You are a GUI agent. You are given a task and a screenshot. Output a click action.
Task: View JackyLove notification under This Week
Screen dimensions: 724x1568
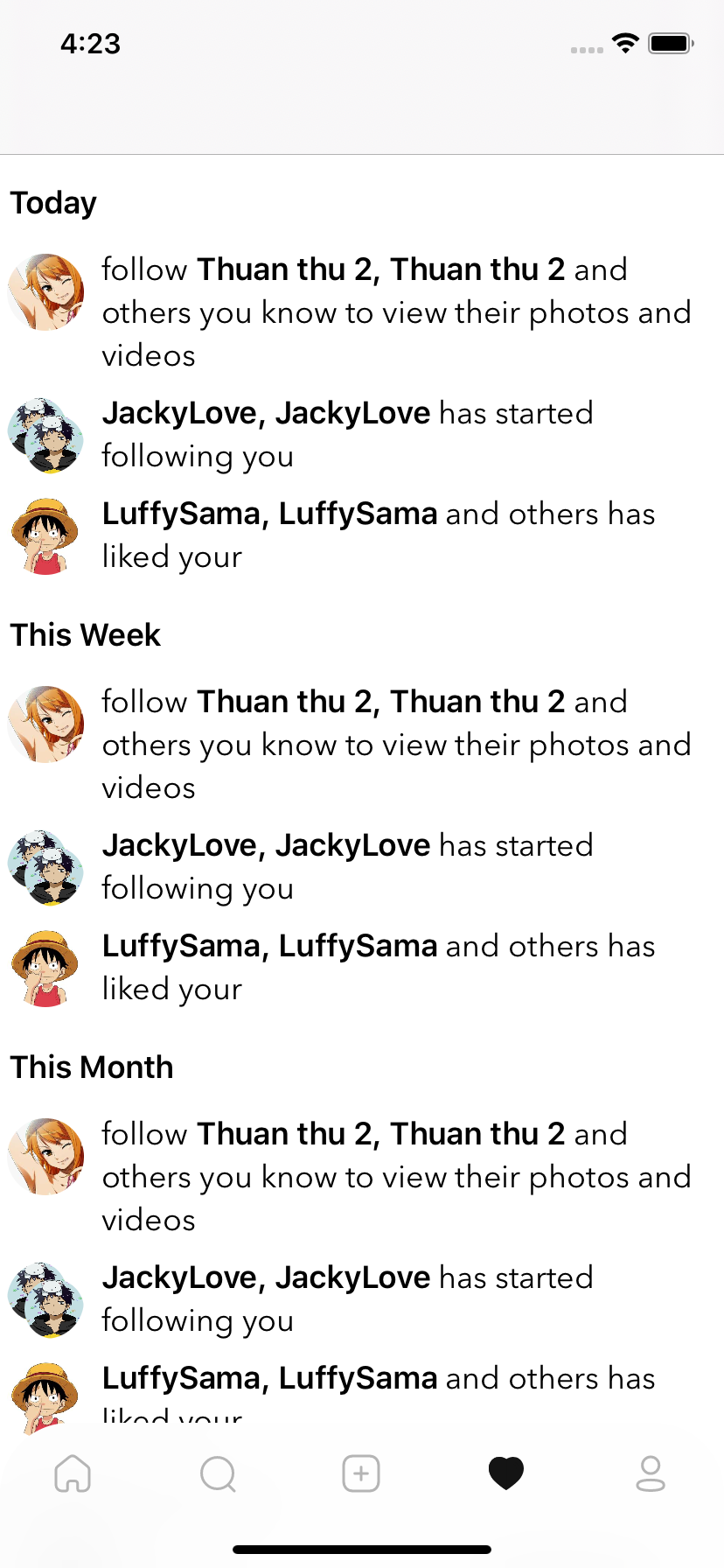[x=362, y=867]
